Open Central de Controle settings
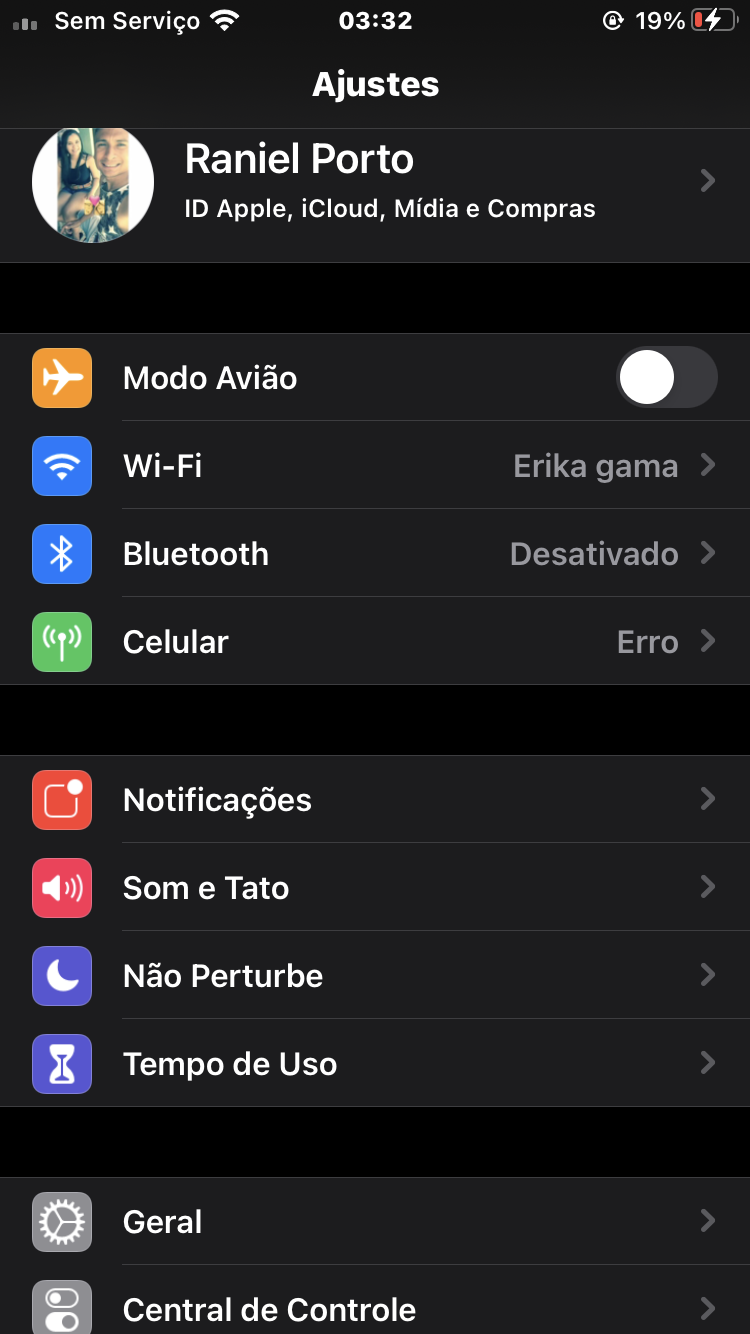 tap(375, 1308)
